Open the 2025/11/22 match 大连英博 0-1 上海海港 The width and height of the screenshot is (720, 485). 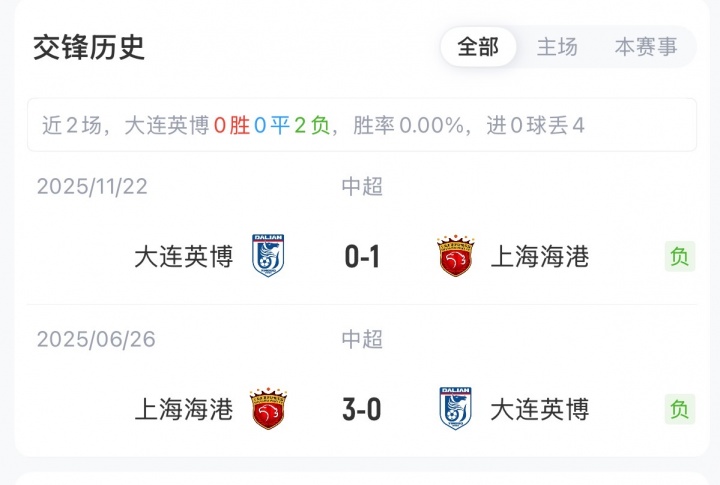point(362,257)
